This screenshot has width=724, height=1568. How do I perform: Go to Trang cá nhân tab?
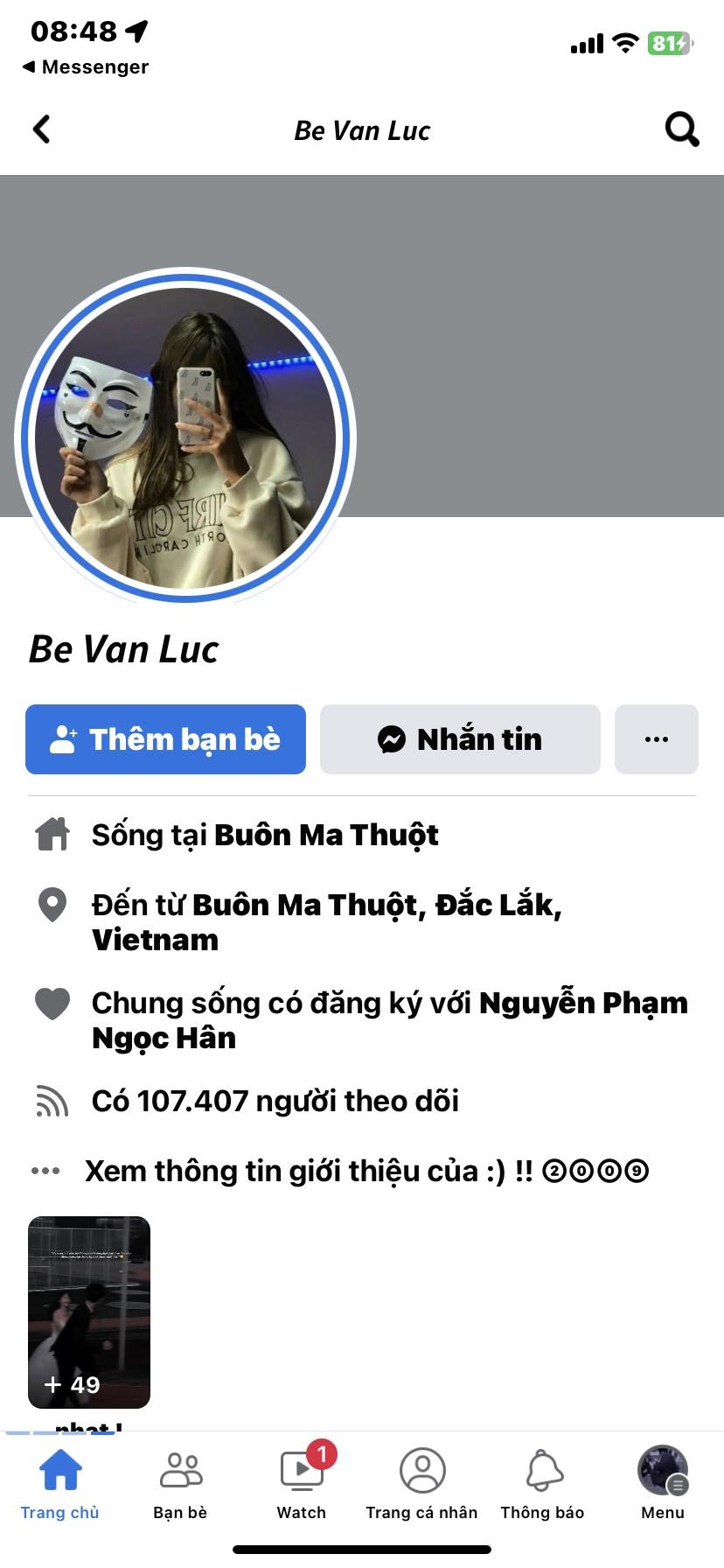422,1485
